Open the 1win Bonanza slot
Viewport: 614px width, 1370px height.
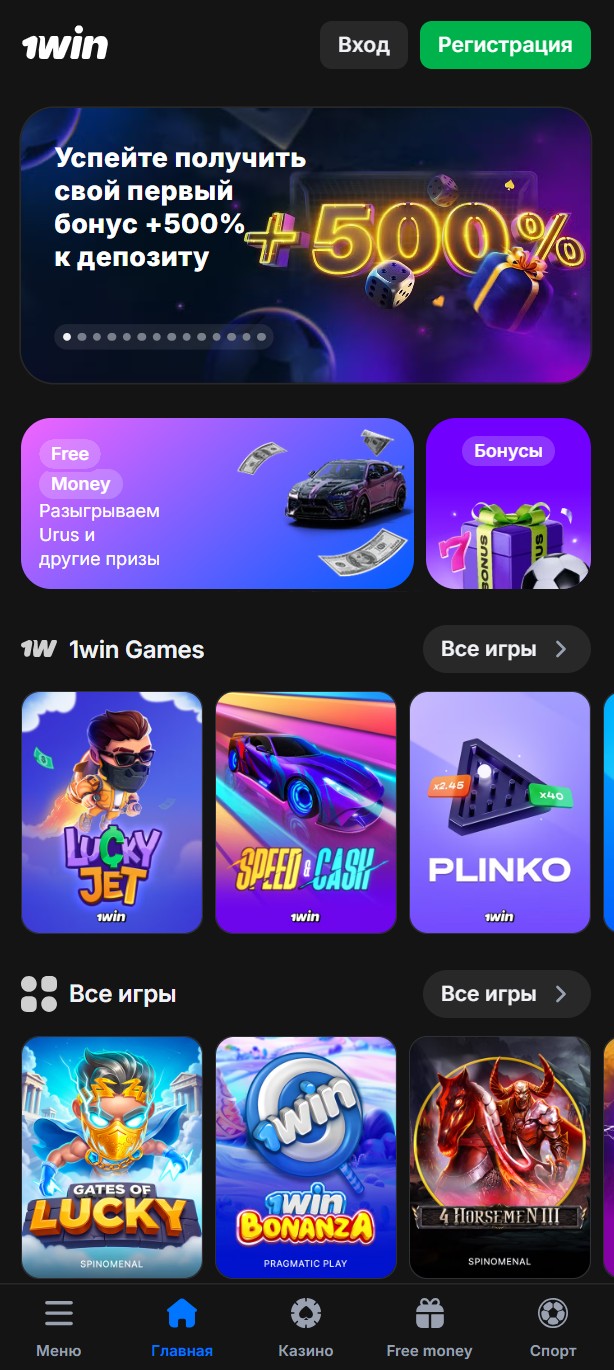click(x=306, y=1157)
